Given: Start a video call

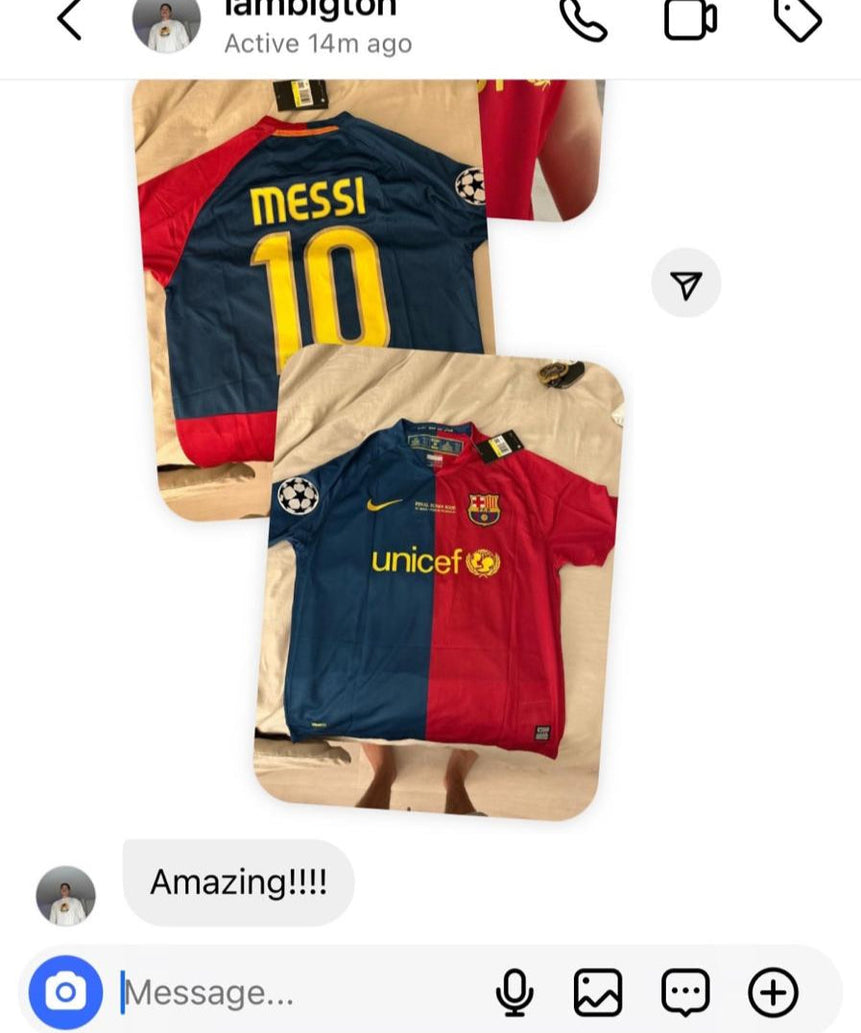Looking at the screenshot, I should (x=691, y=20).
